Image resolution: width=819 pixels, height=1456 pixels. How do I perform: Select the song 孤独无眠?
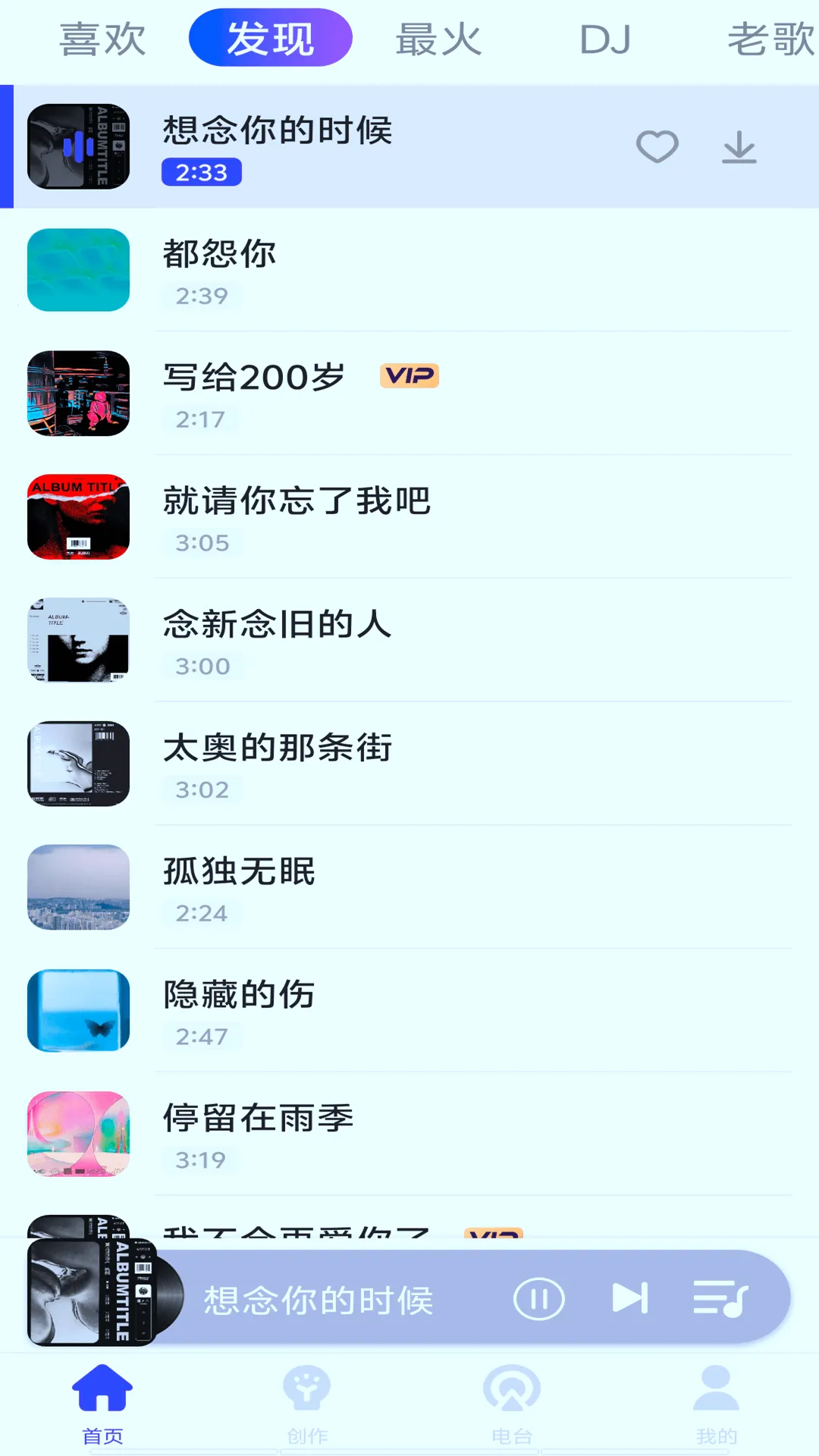point(240,871)
